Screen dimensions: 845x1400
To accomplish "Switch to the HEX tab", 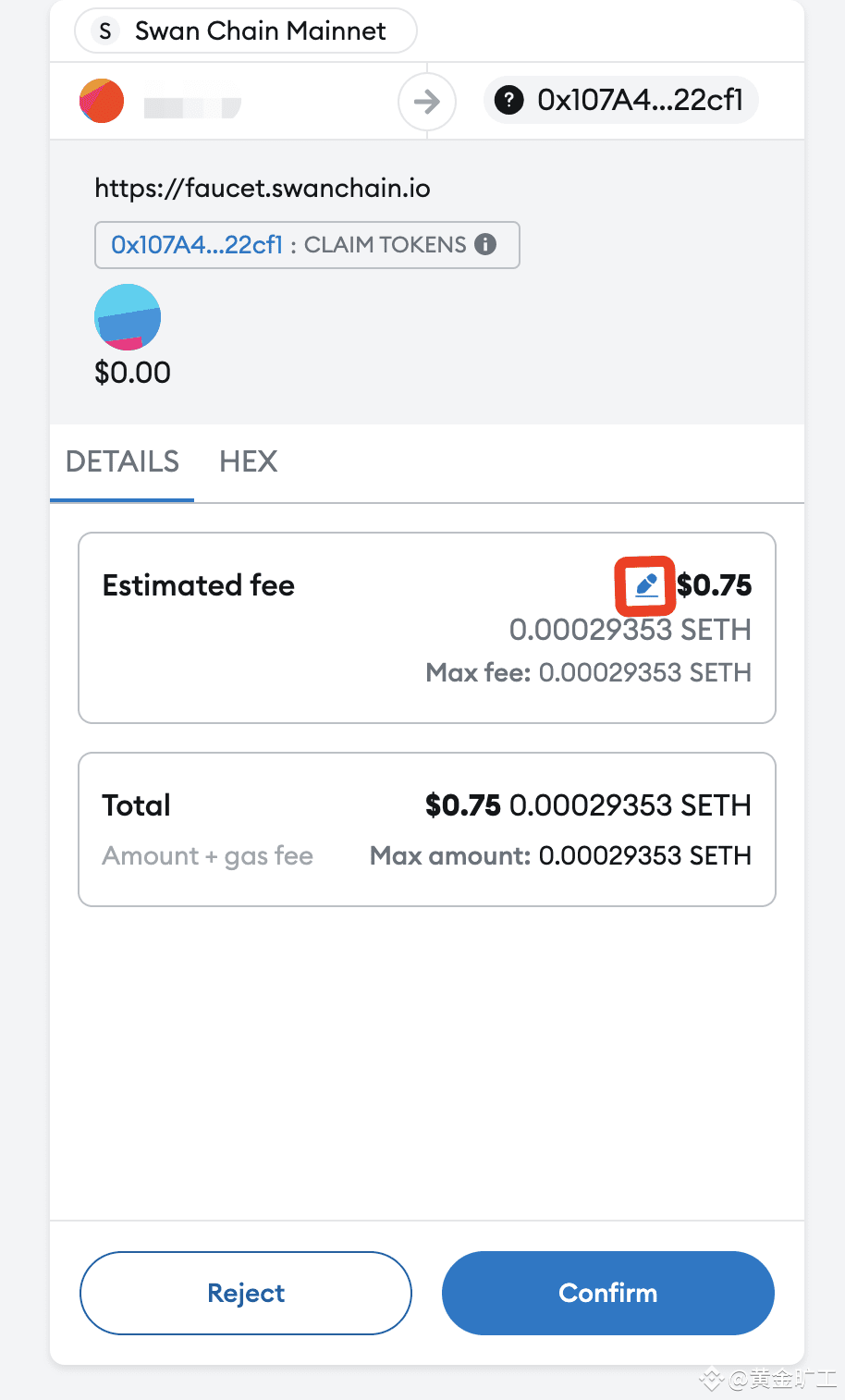I will [x=248, y=461].
